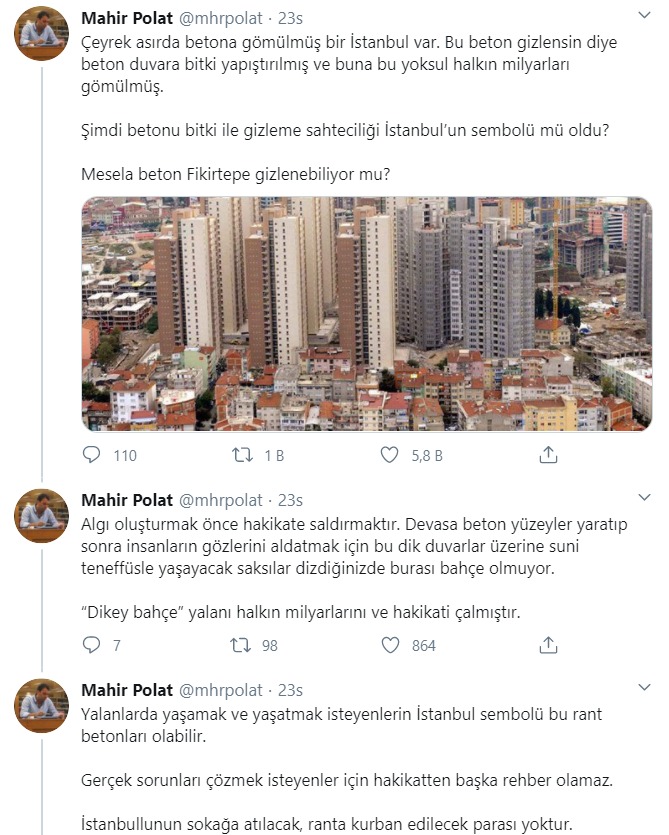The image size is (669, 835).
Task: Share the "Dikey bahçe" tweet
Action: tap(548, 645)
